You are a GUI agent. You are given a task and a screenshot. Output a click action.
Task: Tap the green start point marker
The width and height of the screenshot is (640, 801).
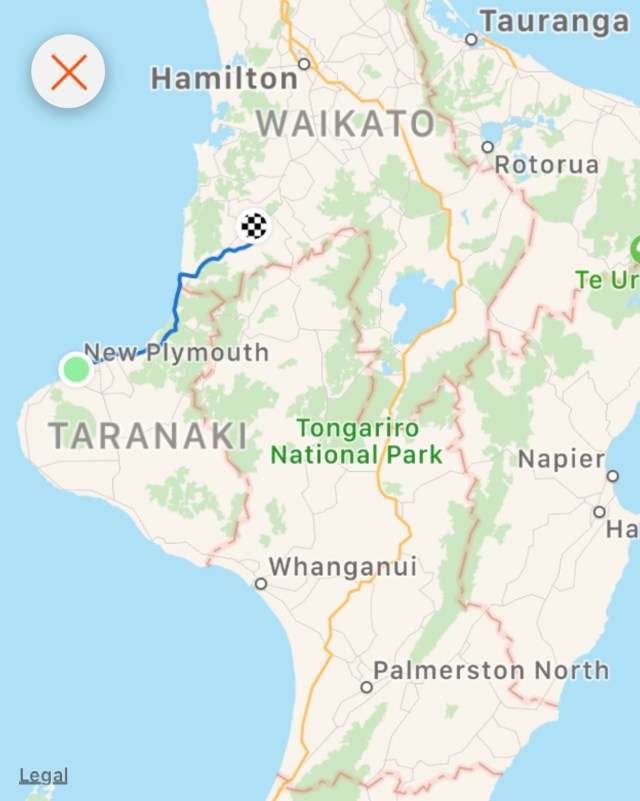point(76,369)
